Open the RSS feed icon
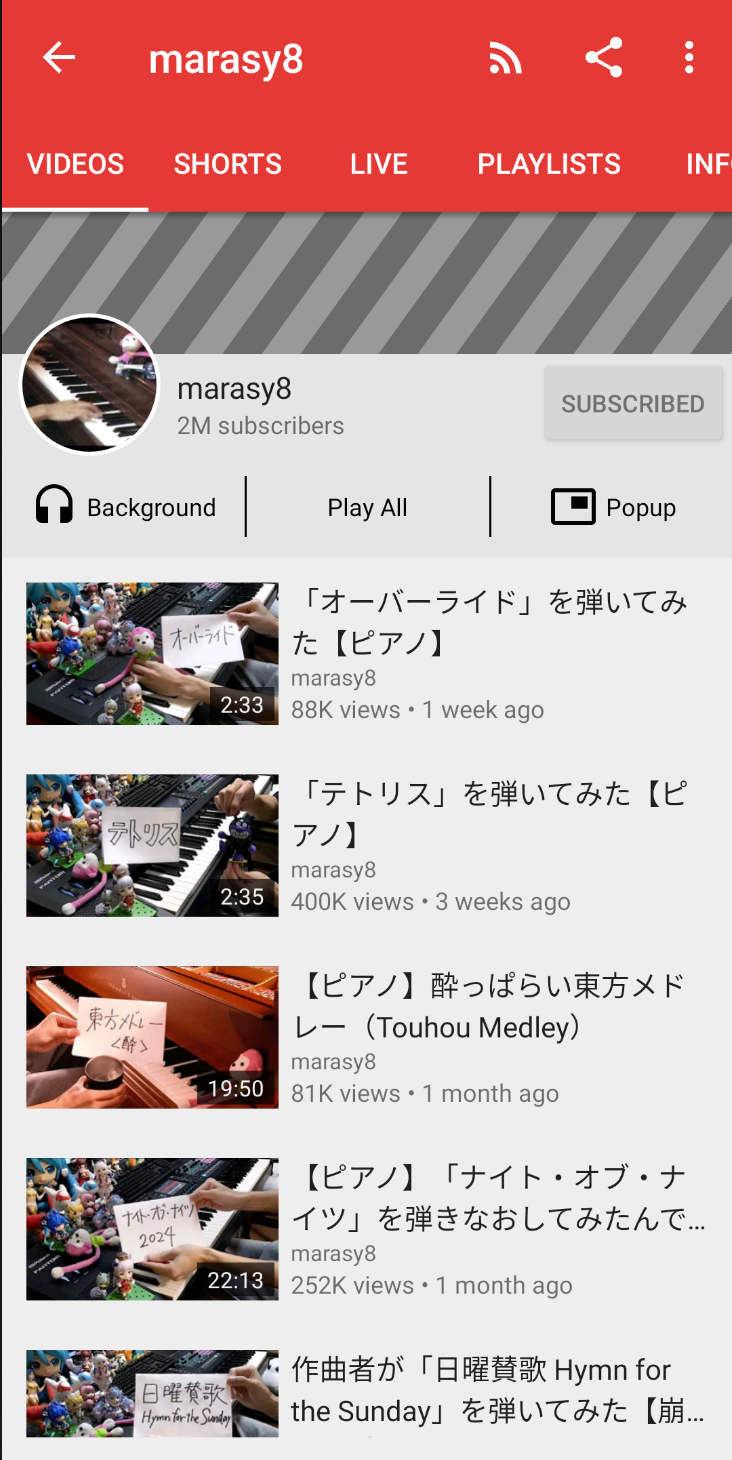The height and width of the screenshot is (1460, 732). pos(505,58)
